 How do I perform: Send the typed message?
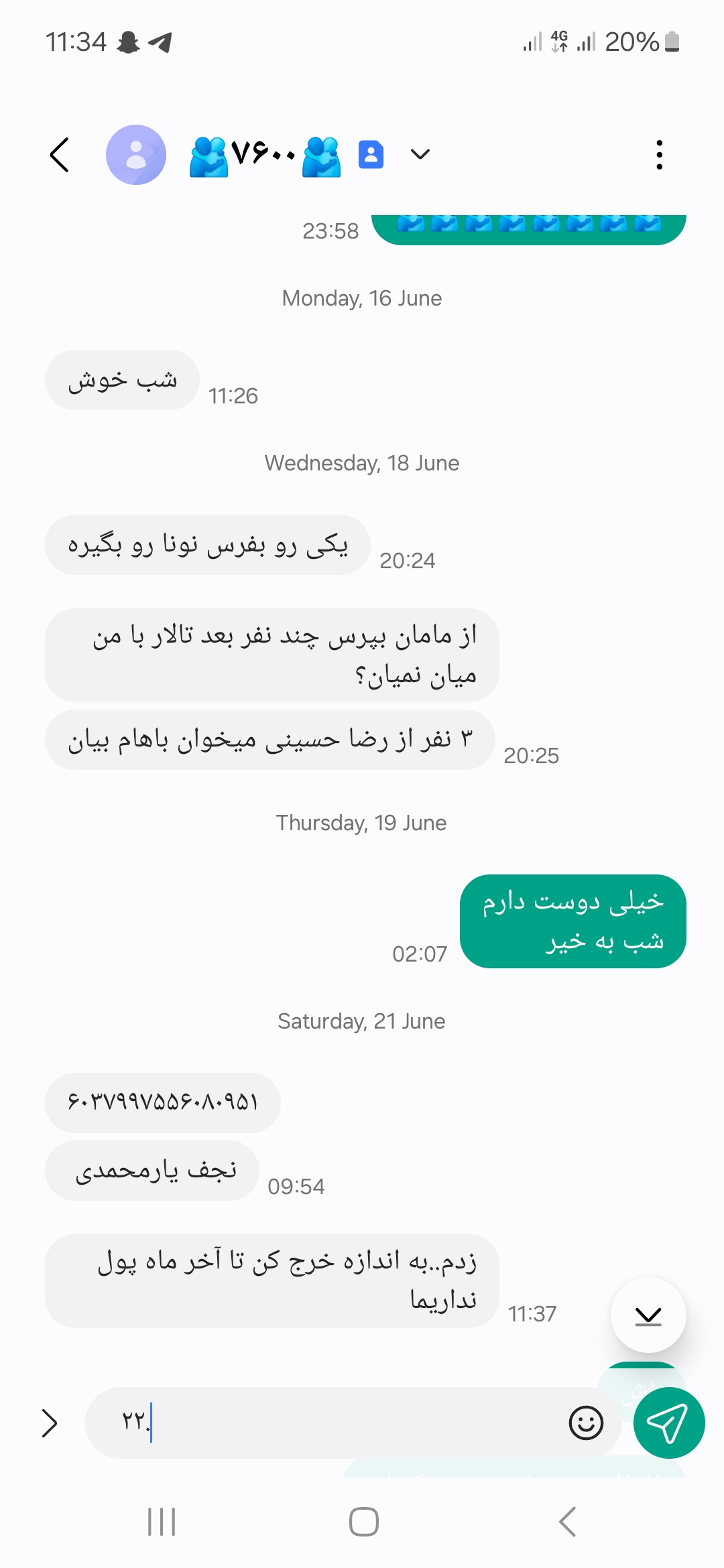pos(668,1423)
